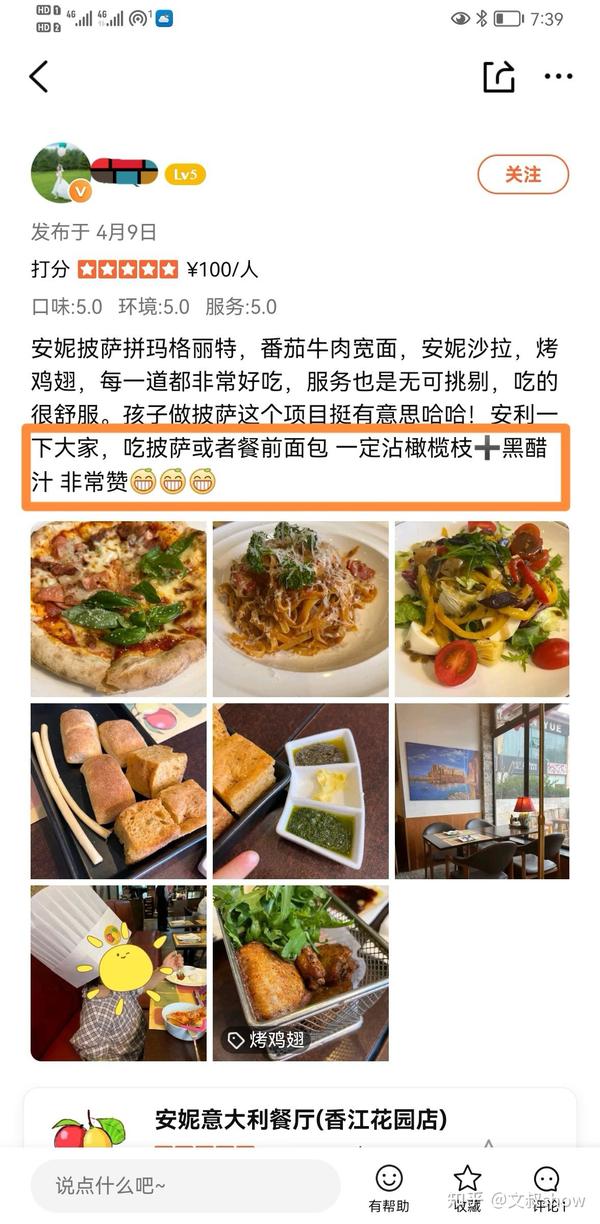Open the three-dot overflow menu
Viewport: 600px width, 1224px height.
pyautogui.click(x=558, y=77)
